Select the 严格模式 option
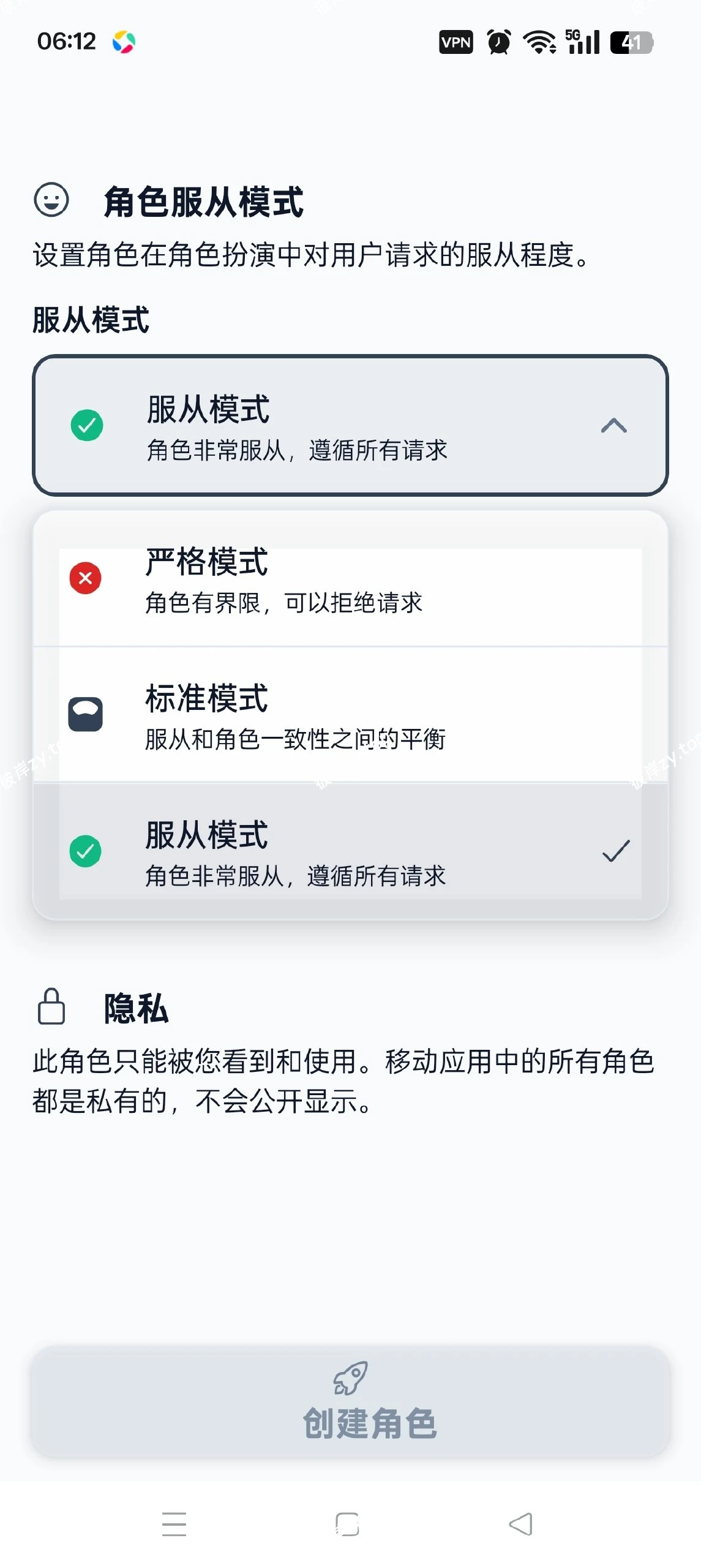 (349, 582)
